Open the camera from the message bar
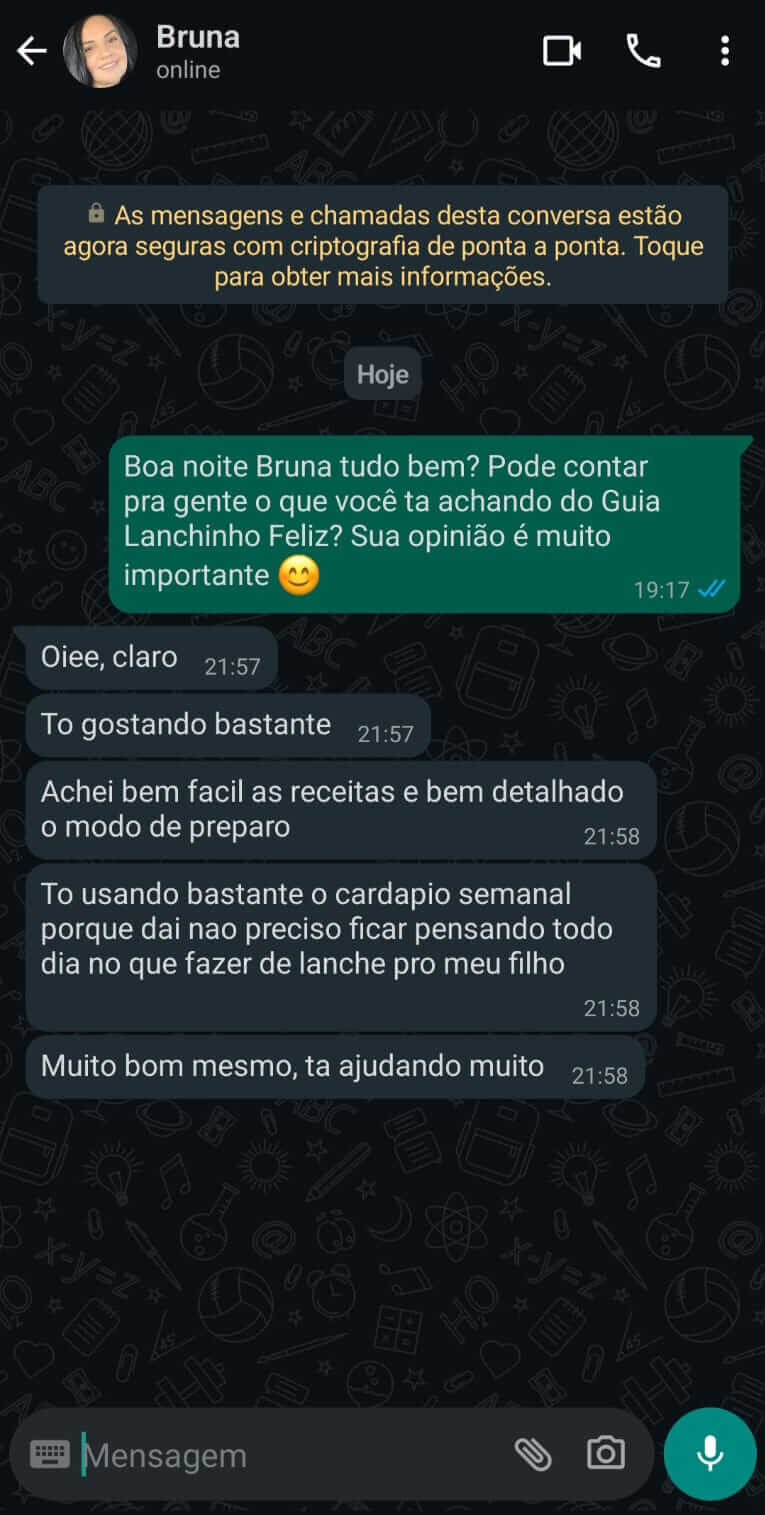The width and height of the screenshot is (765, 1515). click(606, 1455)
